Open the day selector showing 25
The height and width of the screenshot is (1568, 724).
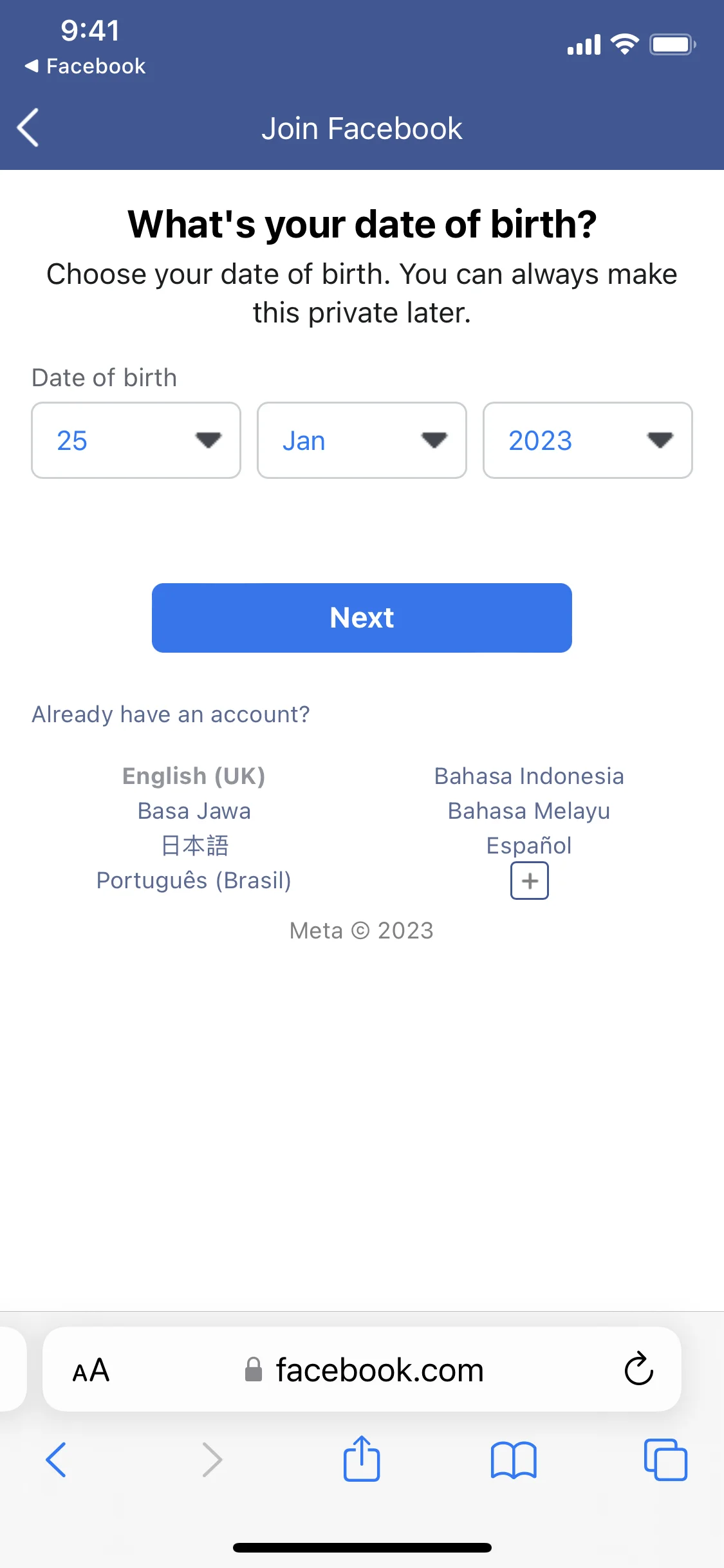[136, 440]
